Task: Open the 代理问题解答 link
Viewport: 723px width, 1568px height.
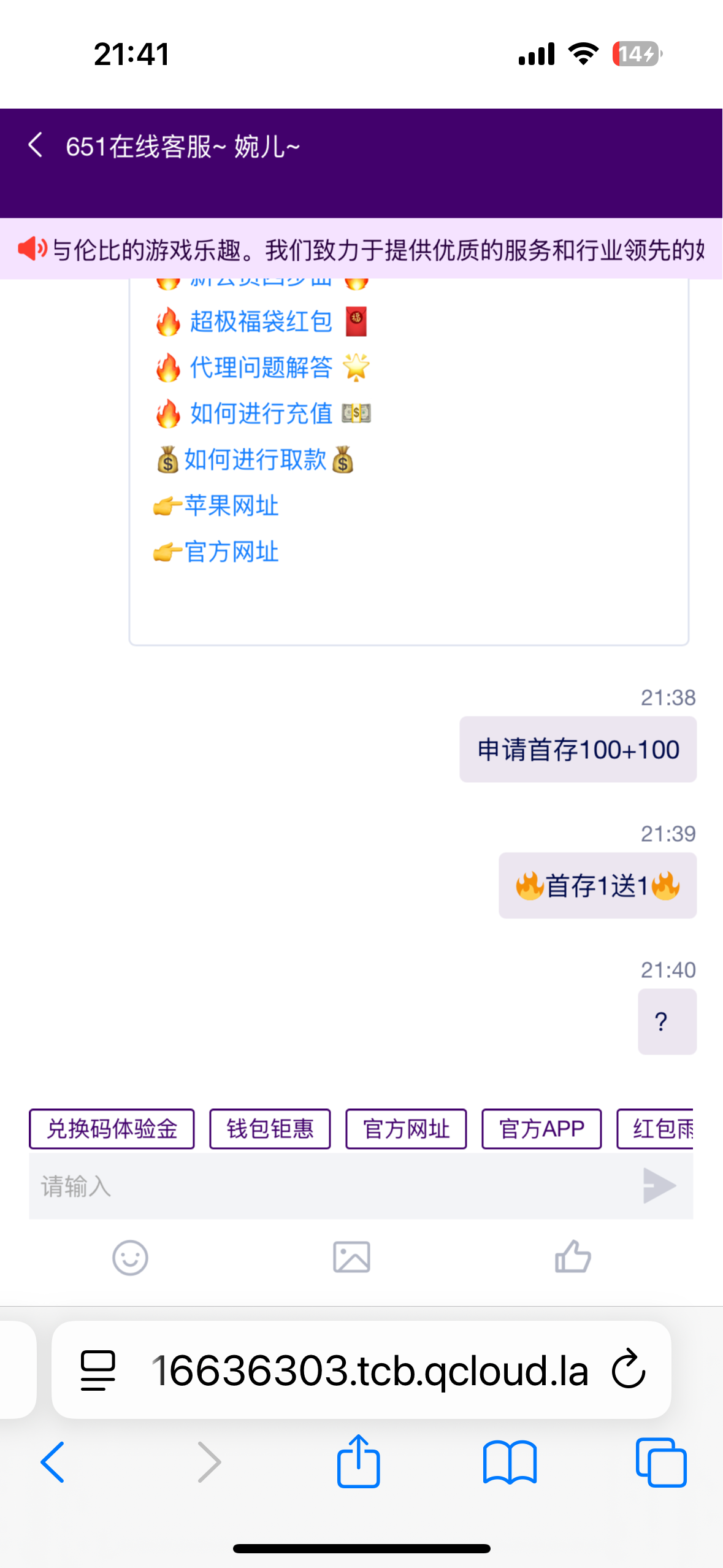Action: click(262, 367)
